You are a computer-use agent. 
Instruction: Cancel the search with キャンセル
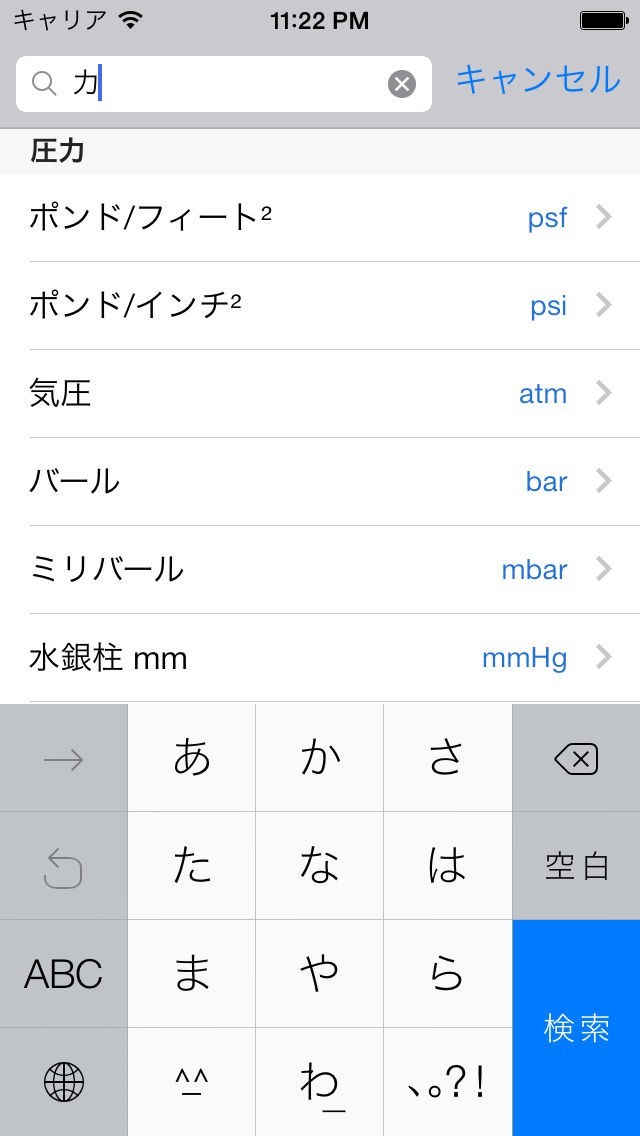tap(538, 80)
